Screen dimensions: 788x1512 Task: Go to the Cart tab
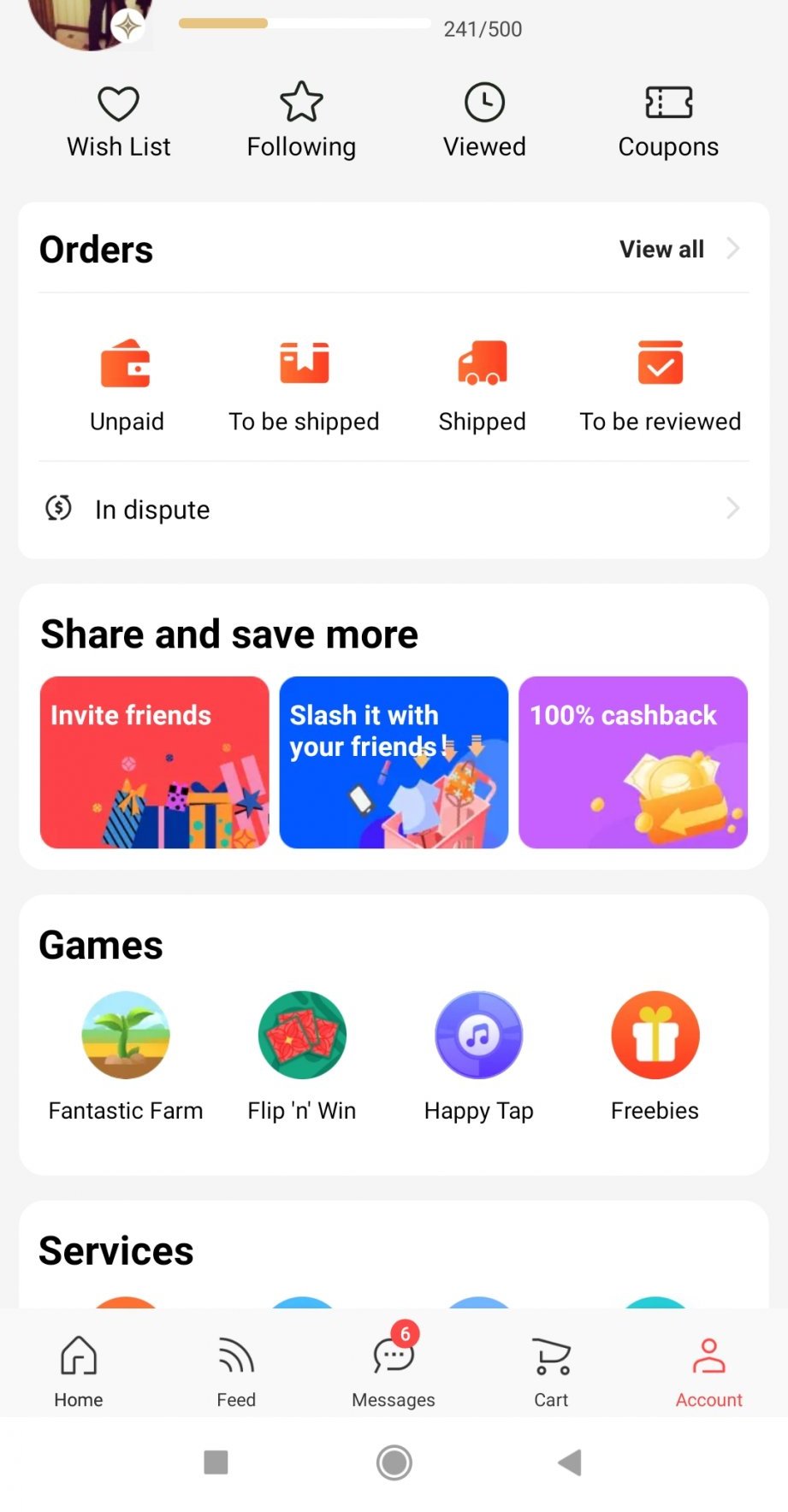point(551,1367)
